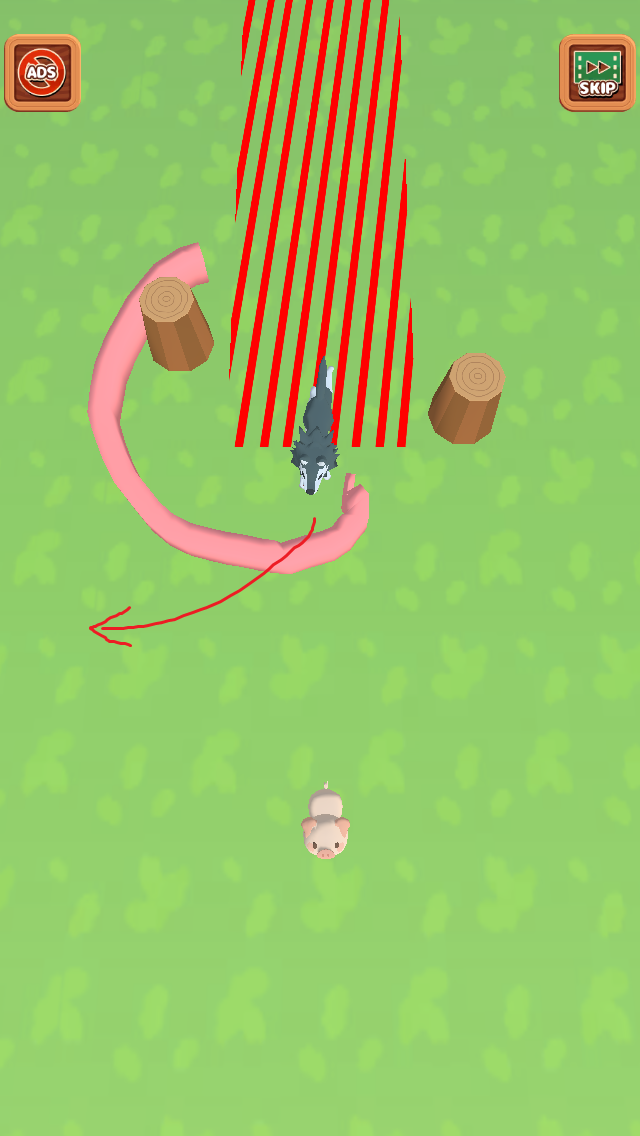Tap the remove ads button
The width and height of the screenshot is (640, 1136).
[43, 72]
